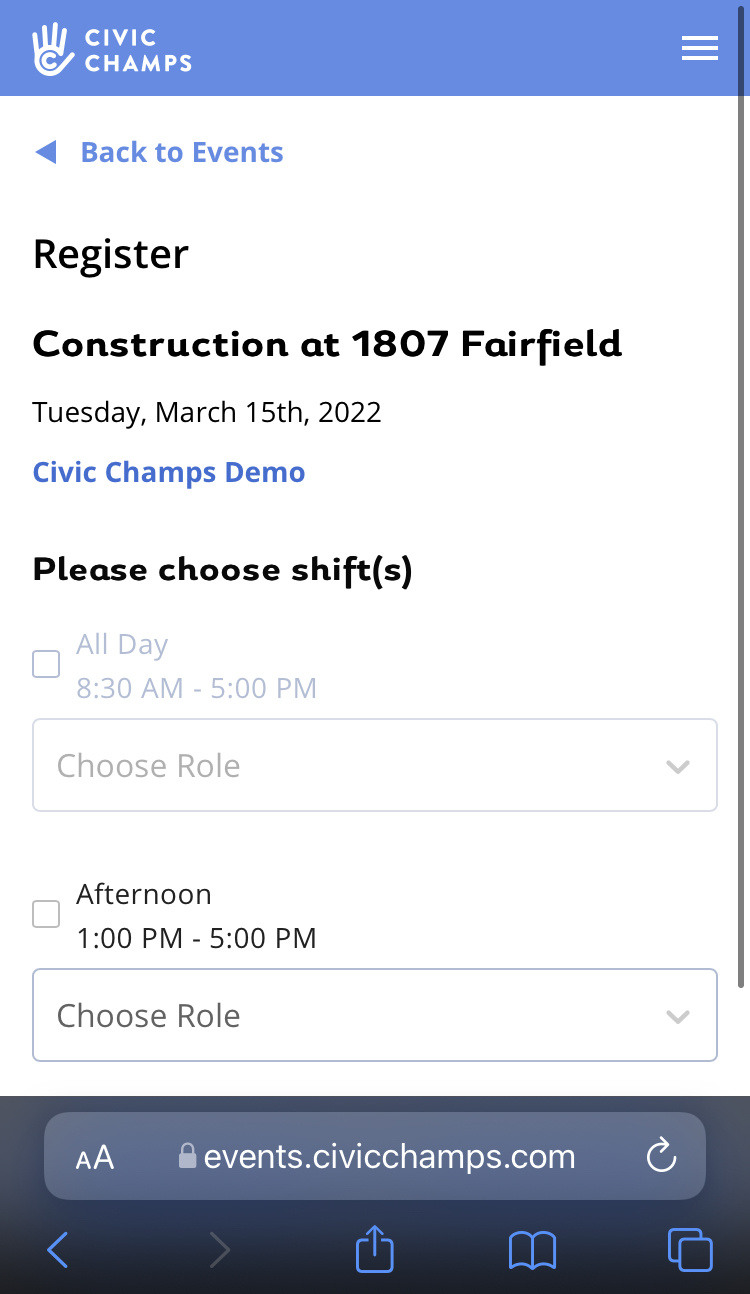Check the All Day shift checkbox
Screen dimensions: 750x1294
click(46, 664)
